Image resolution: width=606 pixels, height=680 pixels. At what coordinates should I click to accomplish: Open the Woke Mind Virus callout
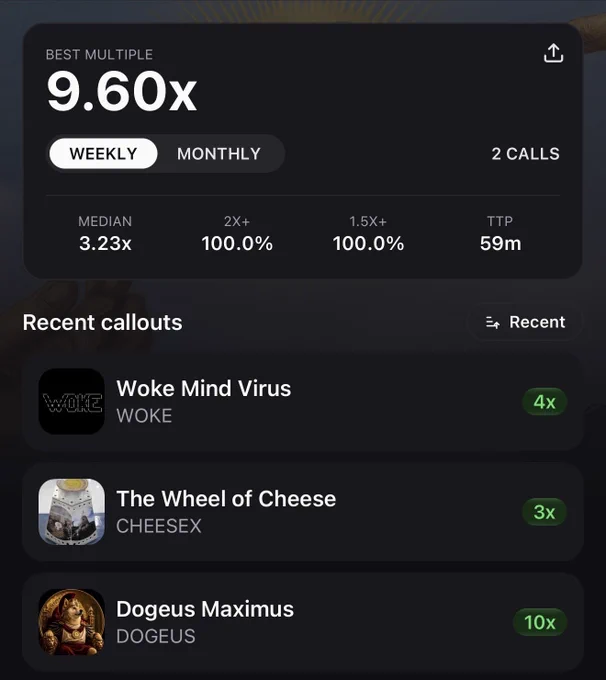(x=303, y=402)
